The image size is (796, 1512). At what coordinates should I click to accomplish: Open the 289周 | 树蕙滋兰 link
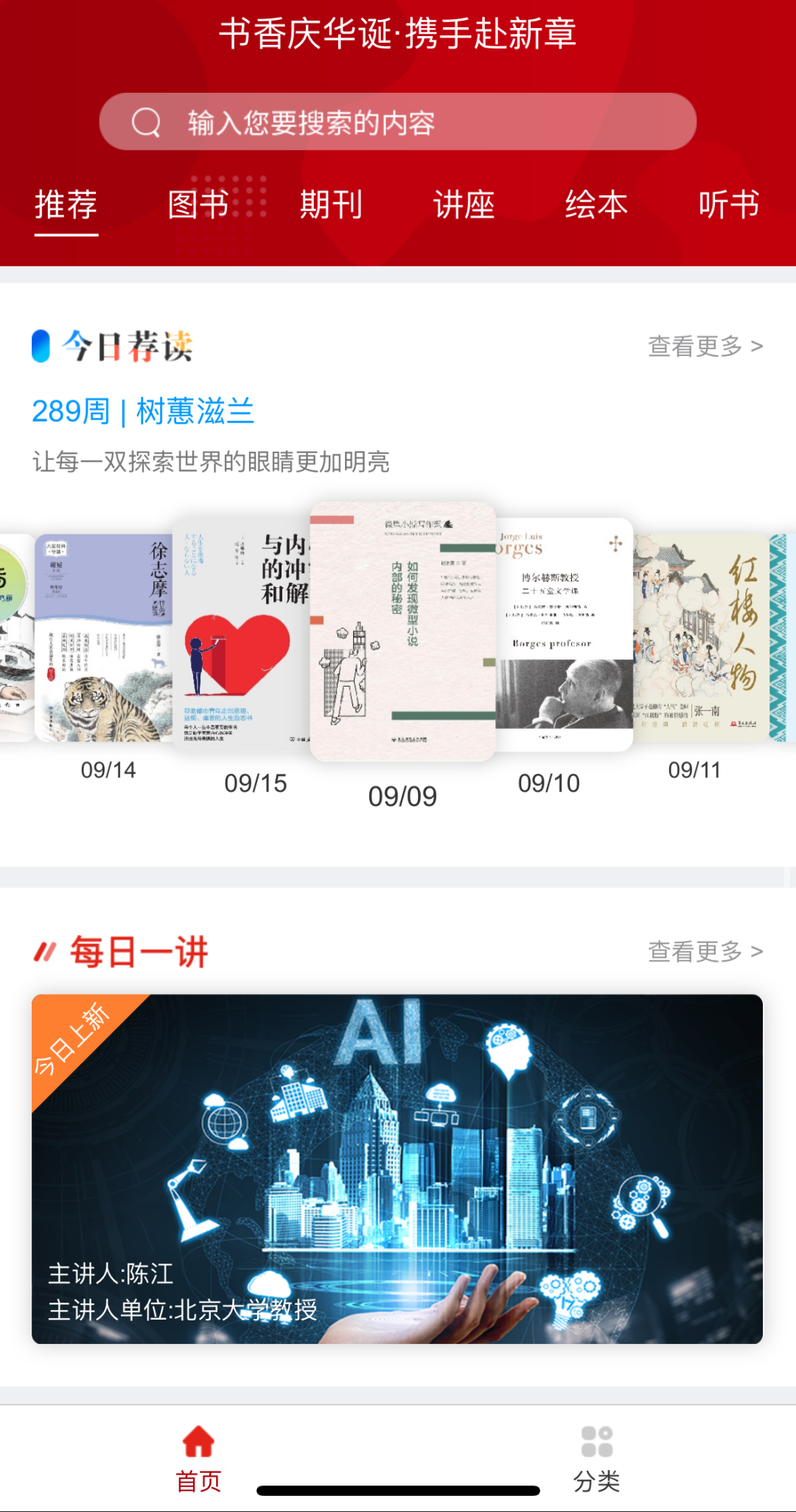tap(143, 411)
